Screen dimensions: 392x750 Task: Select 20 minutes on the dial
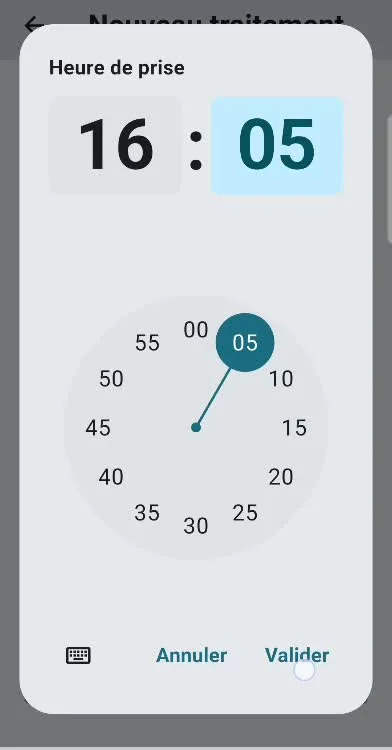pos(281,477)
